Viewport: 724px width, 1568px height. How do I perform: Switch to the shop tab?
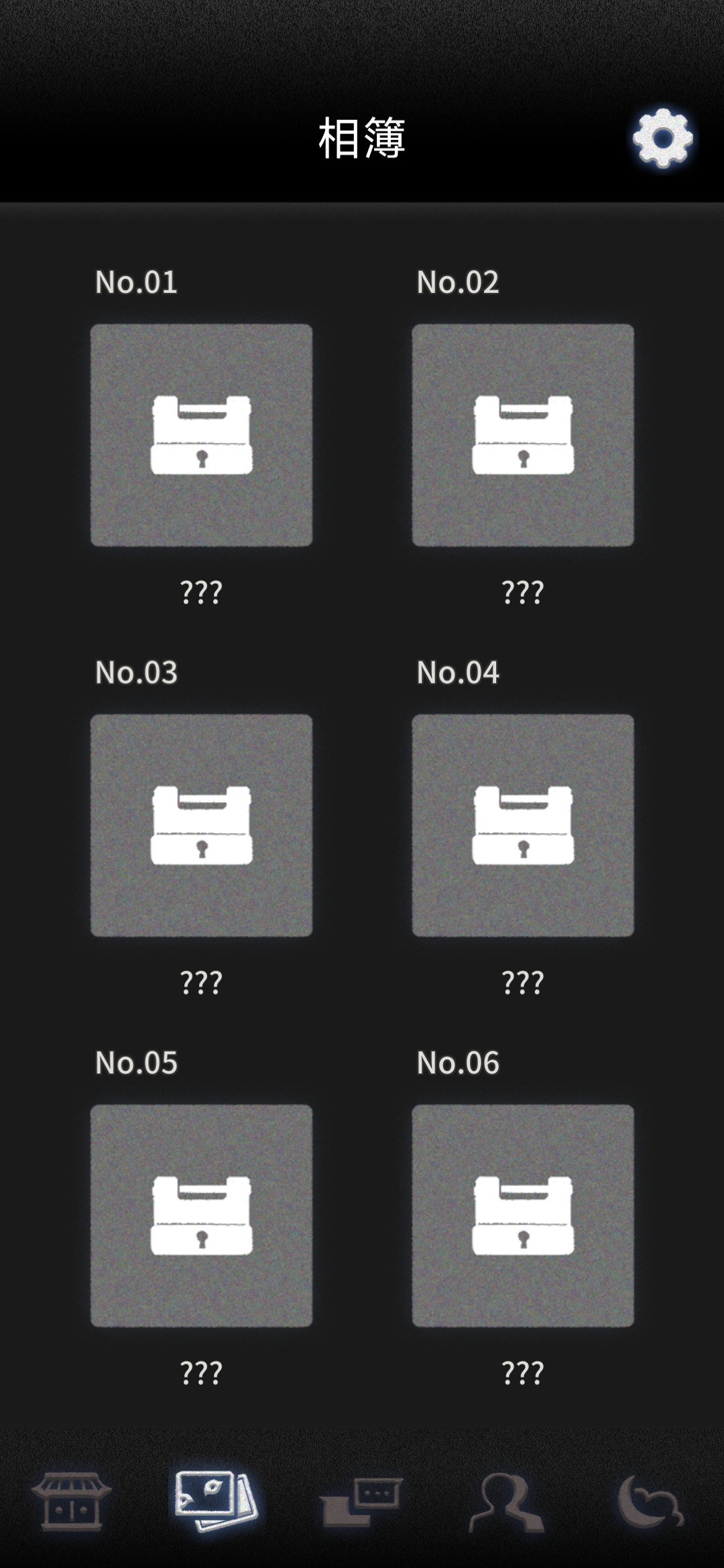coord(71,1502)
